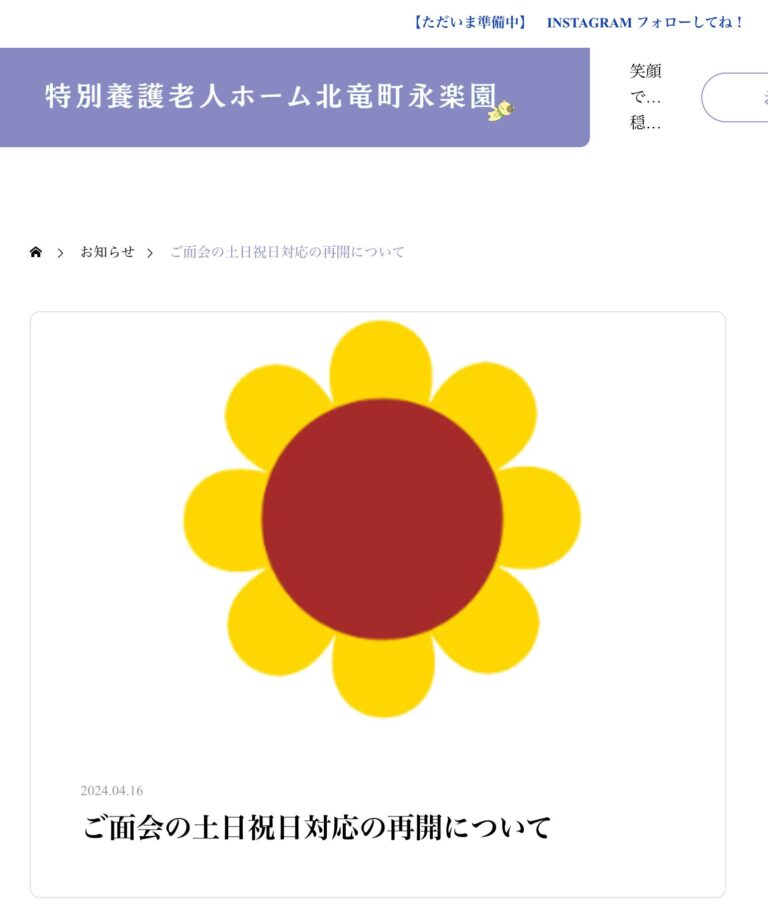Open the お知らせ breadcrumb link

107,252
